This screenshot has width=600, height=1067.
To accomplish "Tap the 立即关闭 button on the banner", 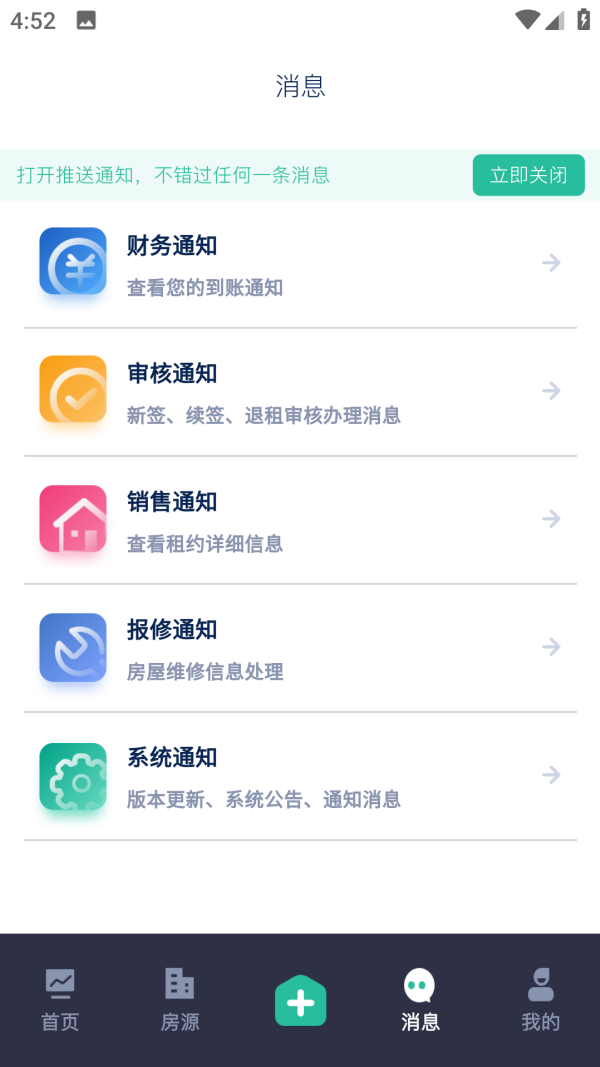I will click(528, 175).
